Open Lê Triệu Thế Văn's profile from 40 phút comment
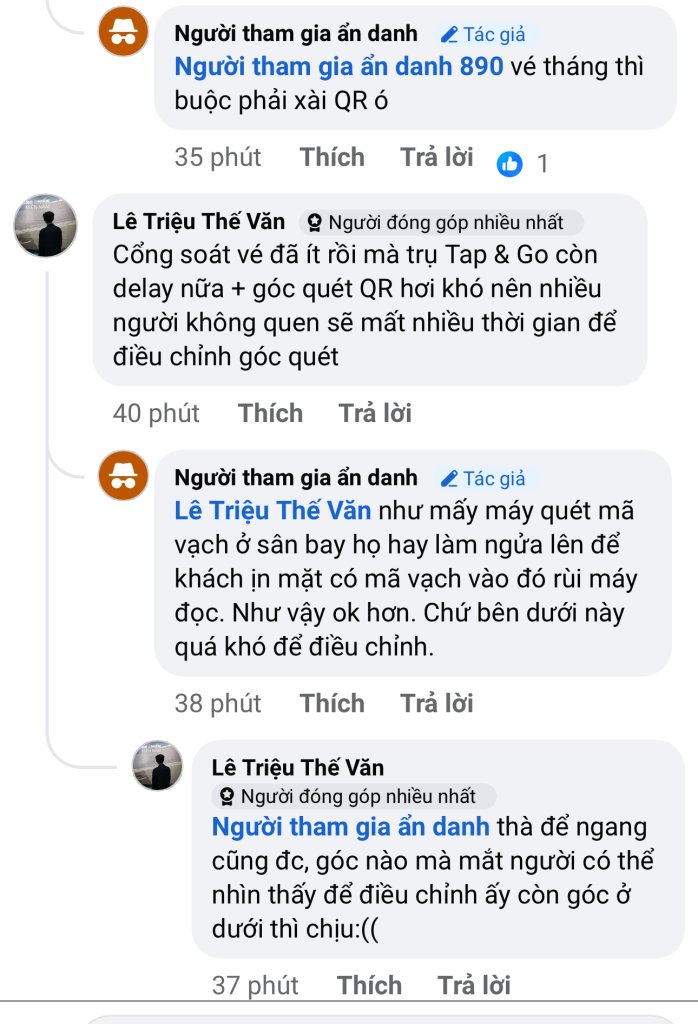Screen dimensions: 698x1024 (x=199, y=221)
